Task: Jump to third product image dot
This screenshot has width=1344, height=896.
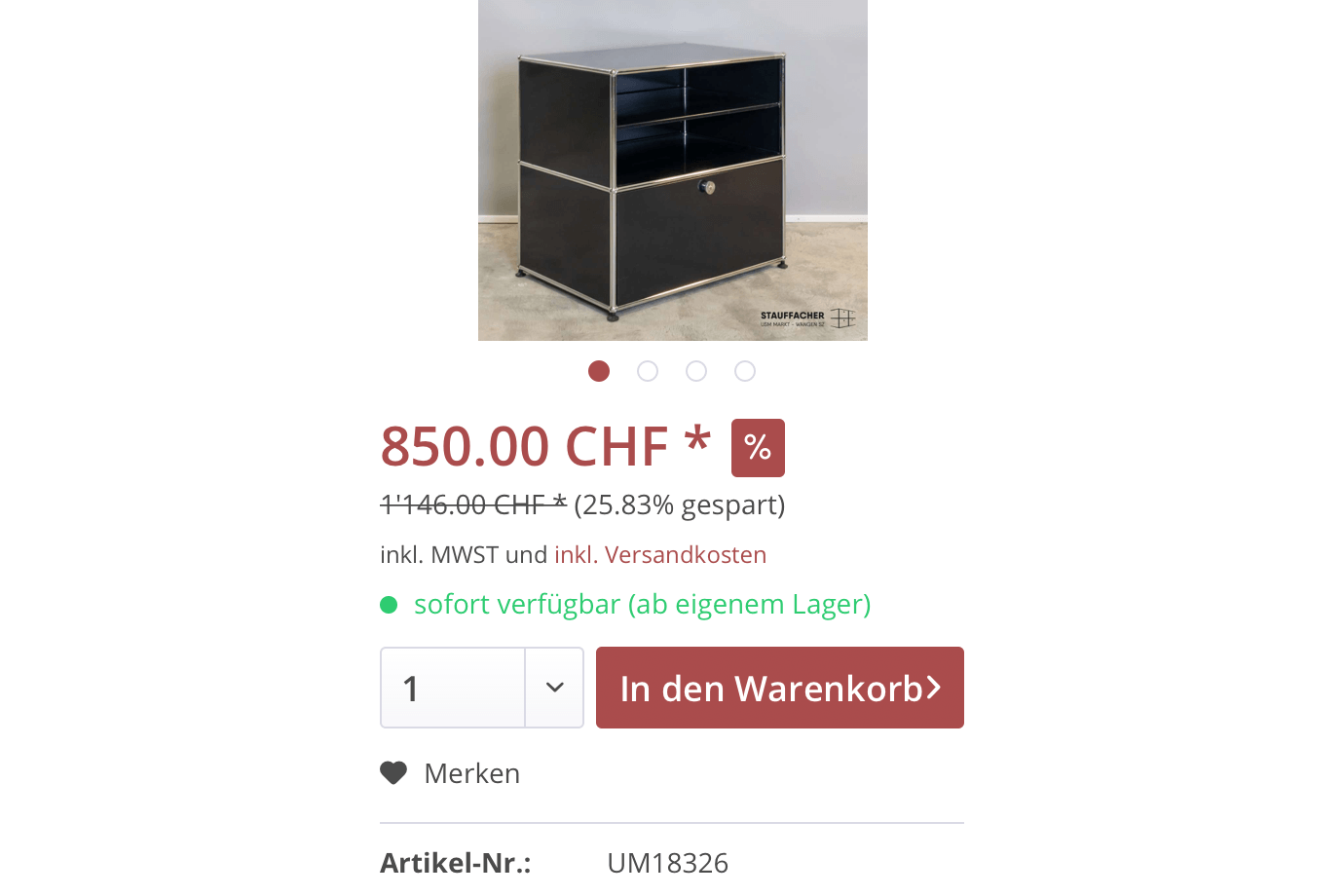Action: click(696, 371)
